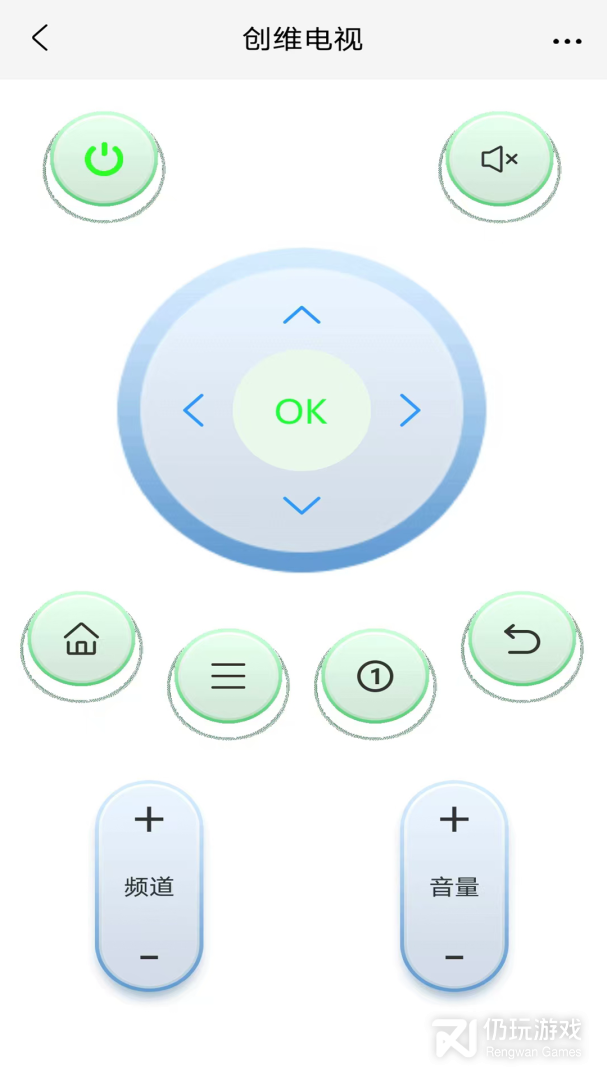Screen dimensions: 607x1080
Task: Mute the TV sound
Action: pyautogui.click(x=499, y=160)
